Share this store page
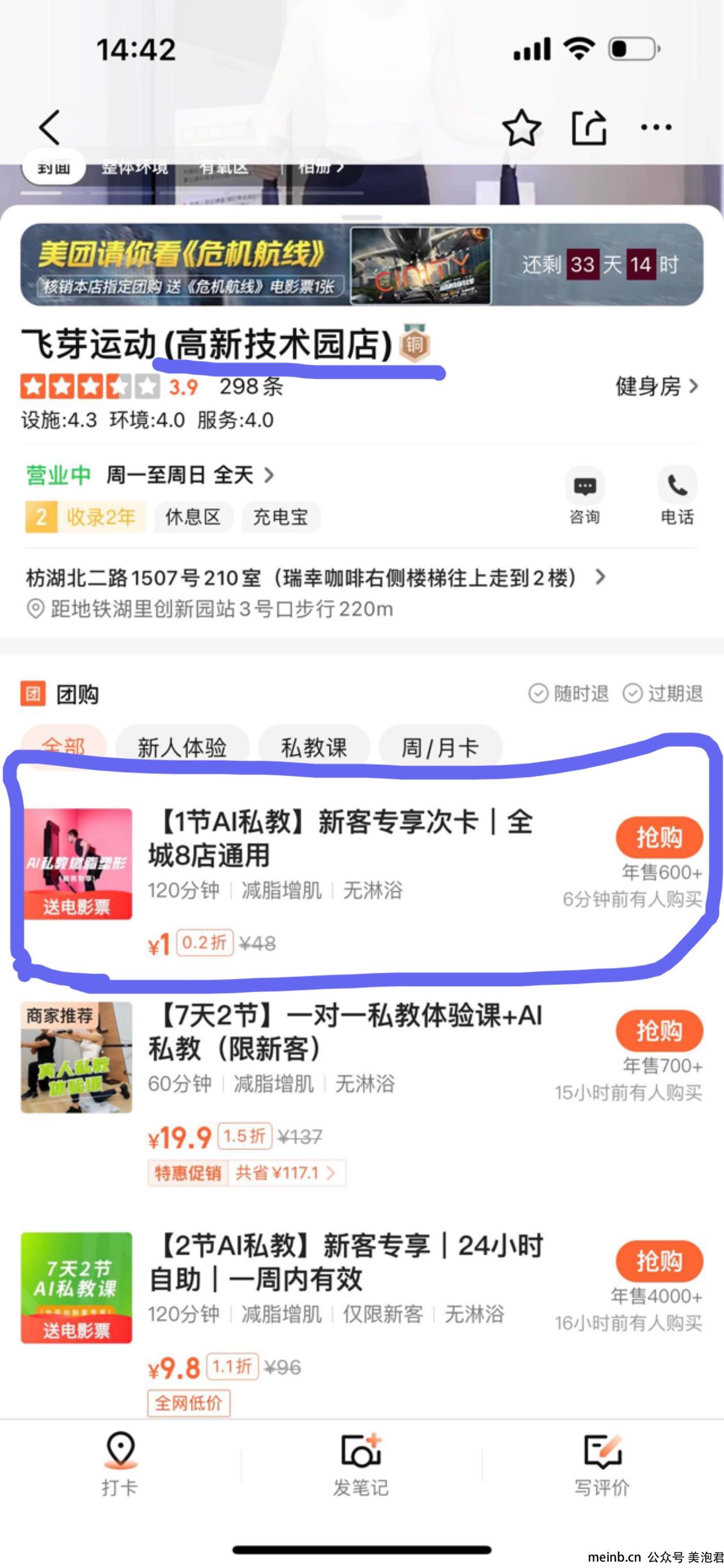Screen dimensions: 724x1568 [589, 127]
